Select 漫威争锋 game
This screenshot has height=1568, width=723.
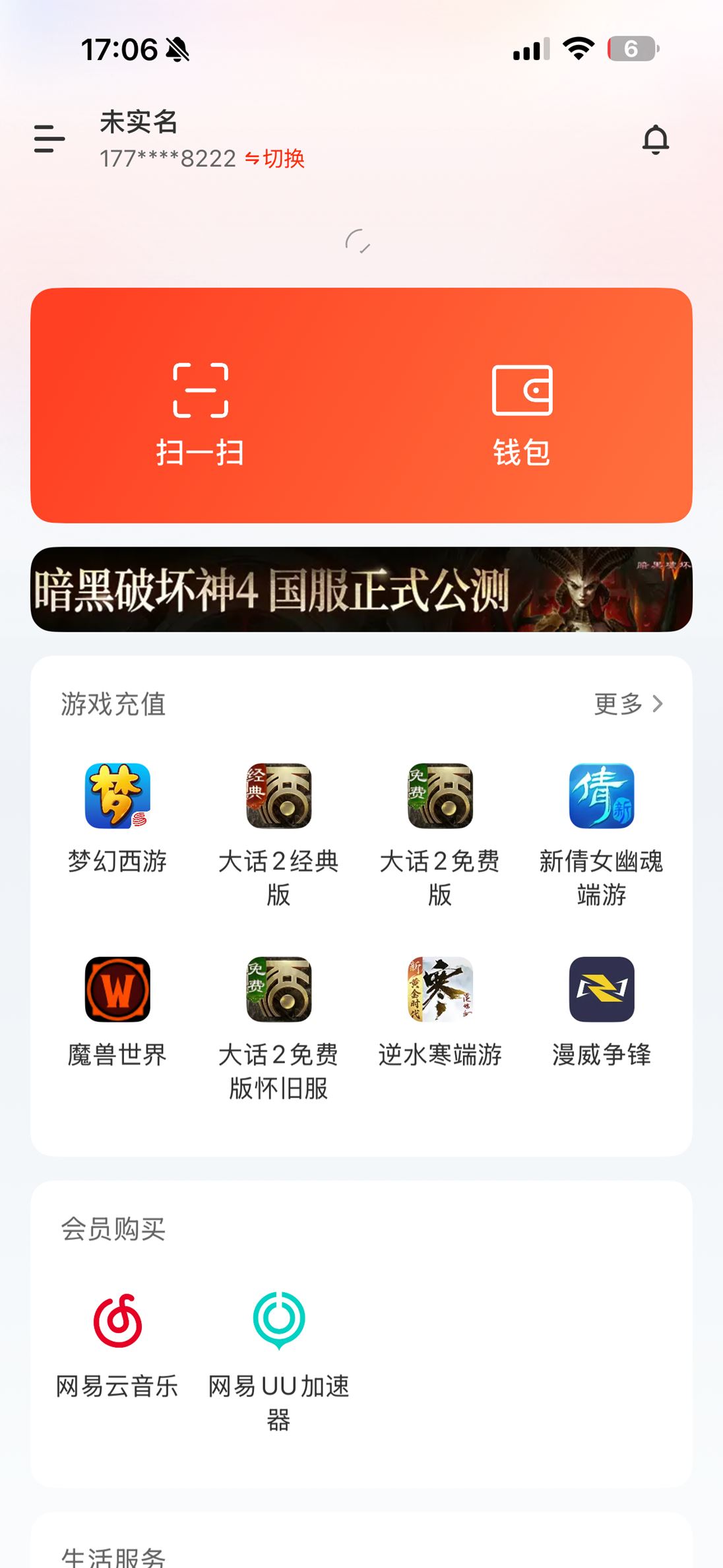(602, 989)
